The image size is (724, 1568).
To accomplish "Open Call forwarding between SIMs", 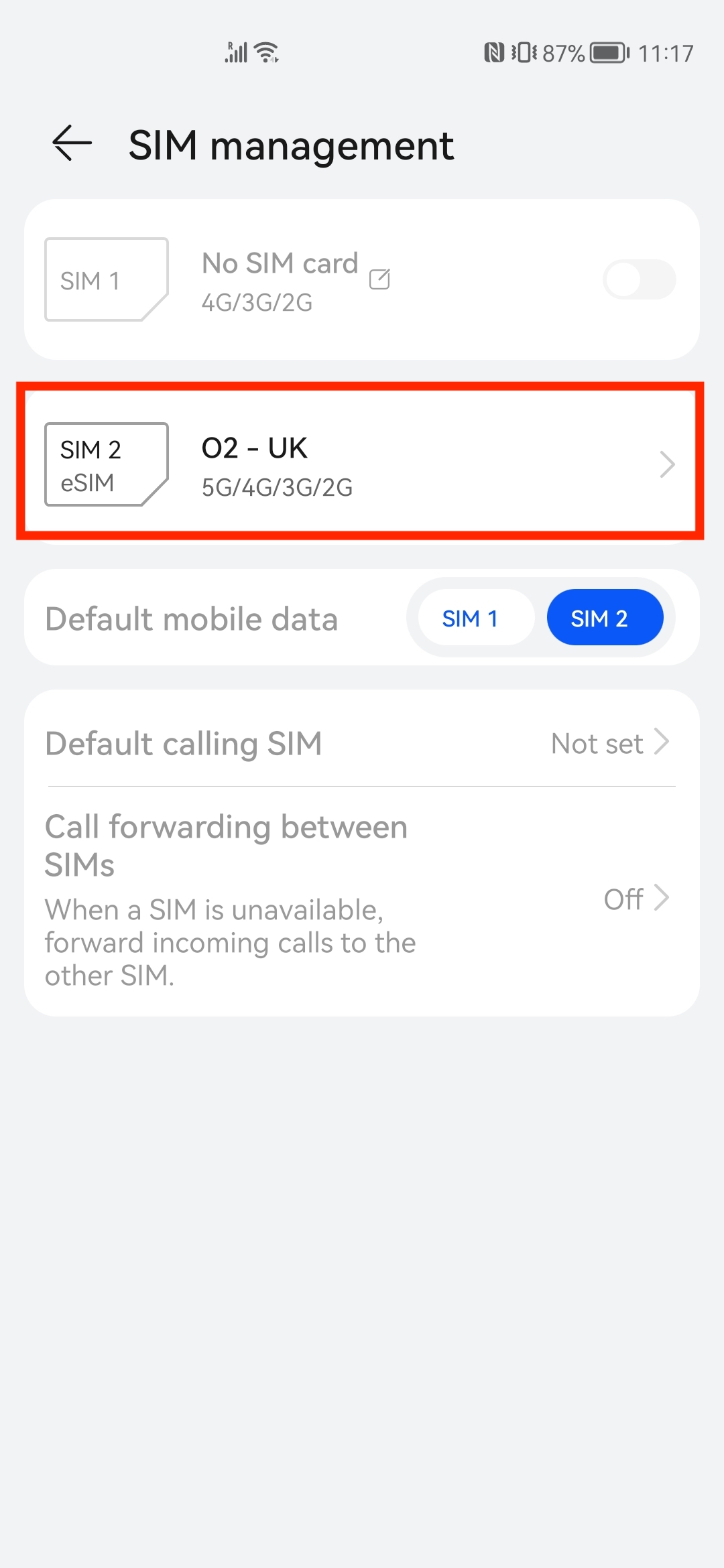I will [362, 899].
